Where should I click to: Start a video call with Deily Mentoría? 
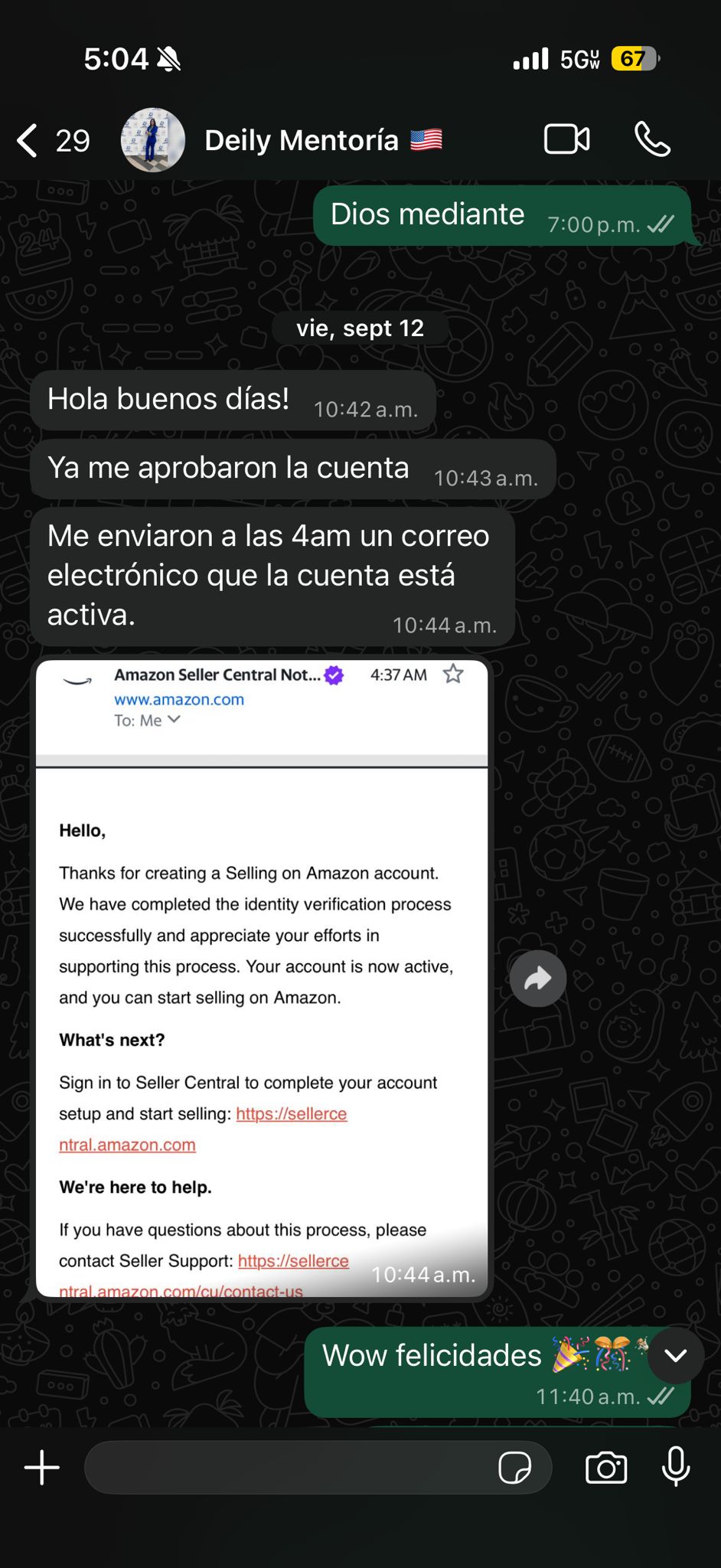566,139
